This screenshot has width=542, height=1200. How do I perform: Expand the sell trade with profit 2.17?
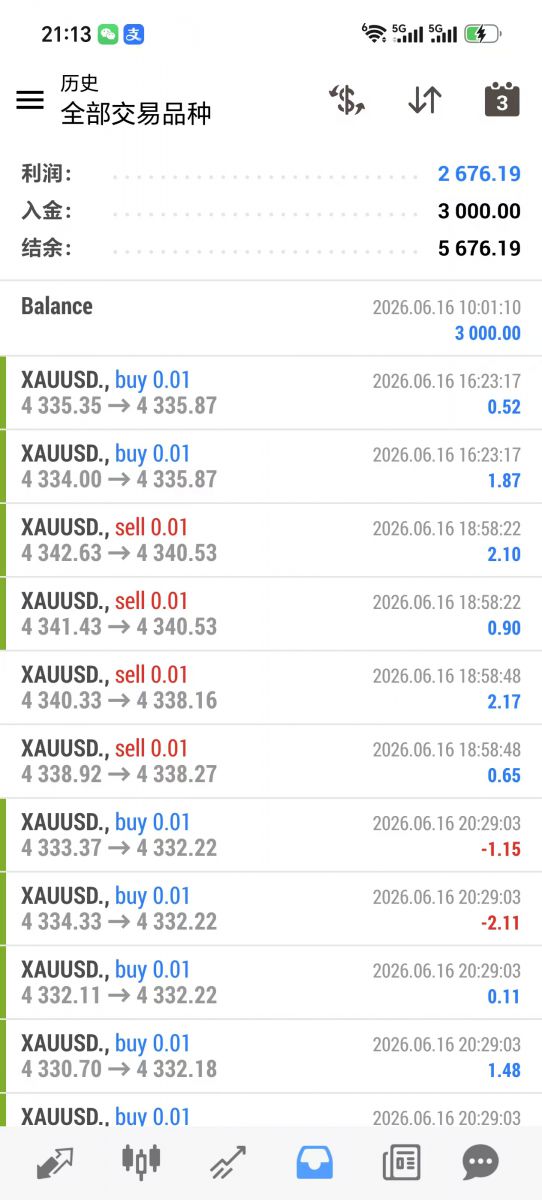(271, 688)
